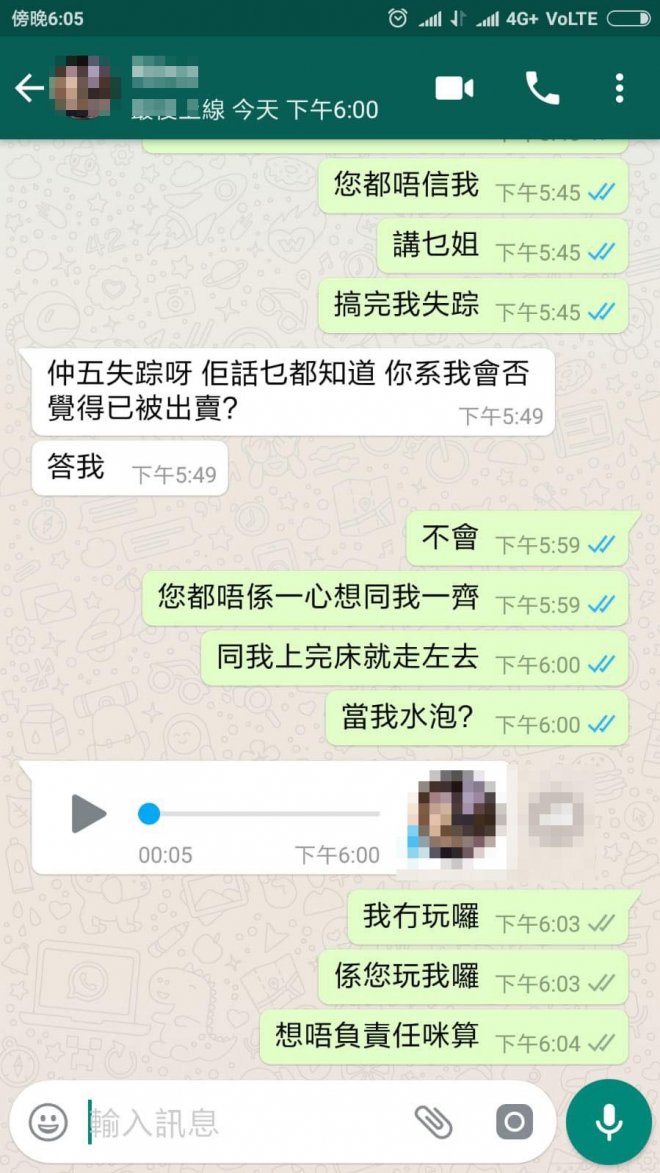Start a video call
The width and height of the screenshot is (660, 1173).
454,89
